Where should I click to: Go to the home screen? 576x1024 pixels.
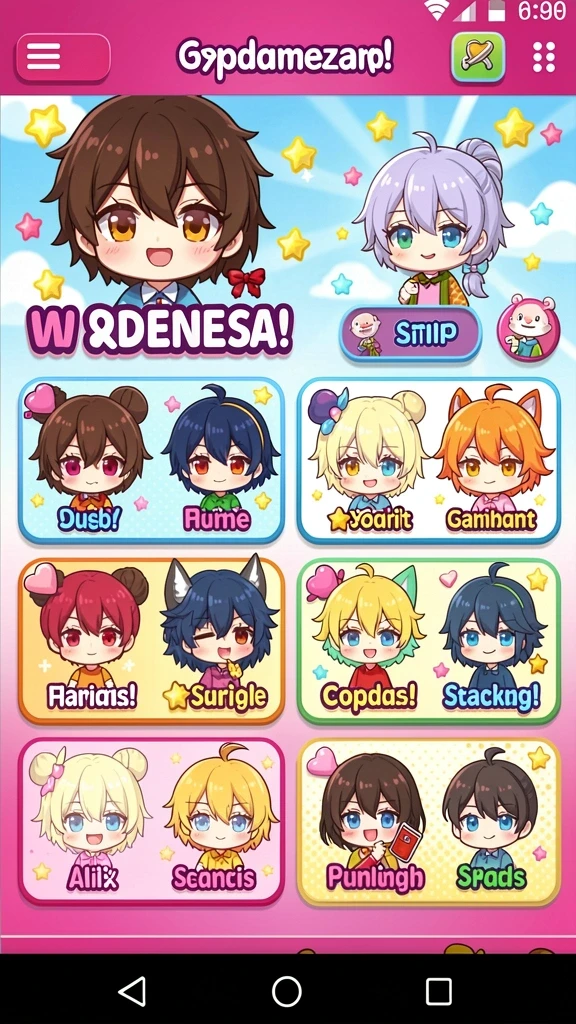coord(287,991)
